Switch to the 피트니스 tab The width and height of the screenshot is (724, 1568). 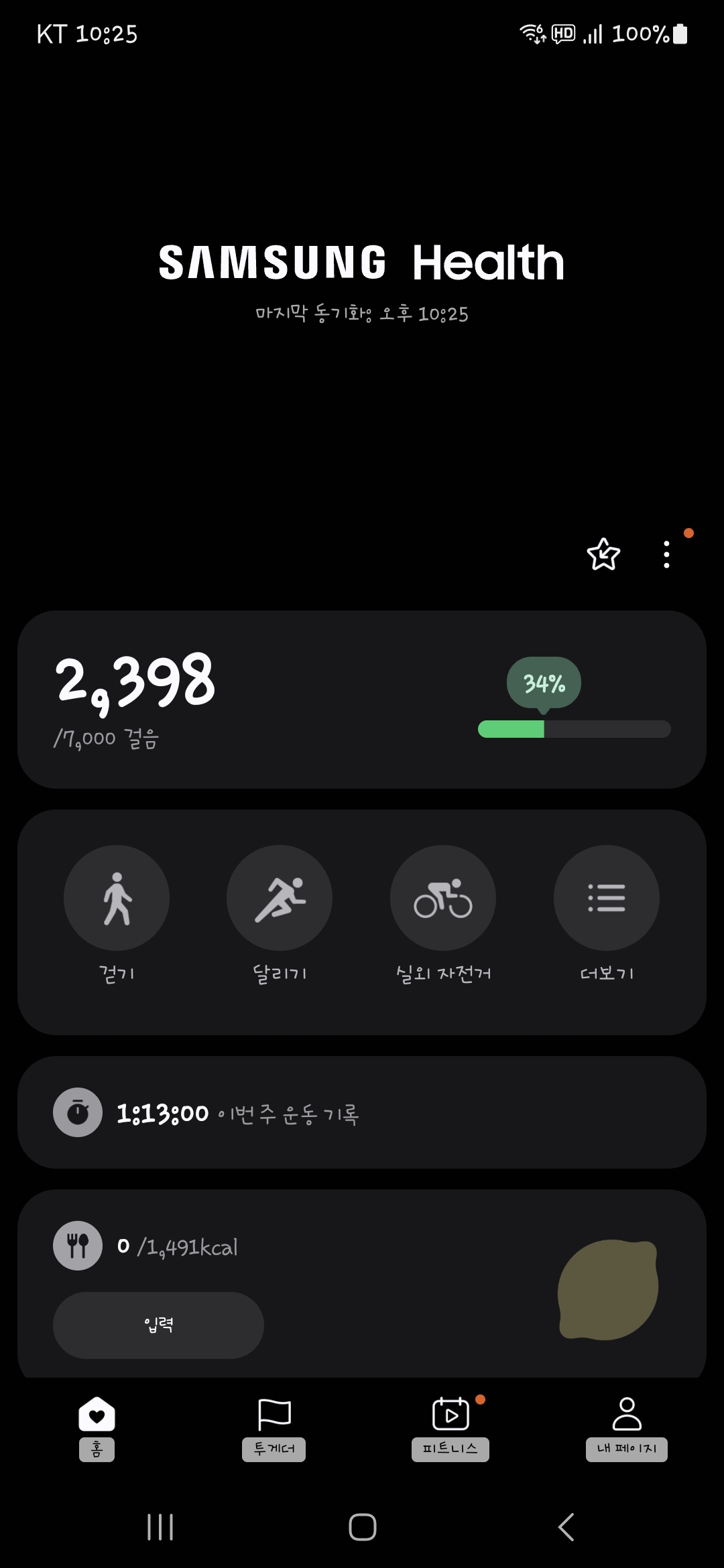coord(450,1427)
